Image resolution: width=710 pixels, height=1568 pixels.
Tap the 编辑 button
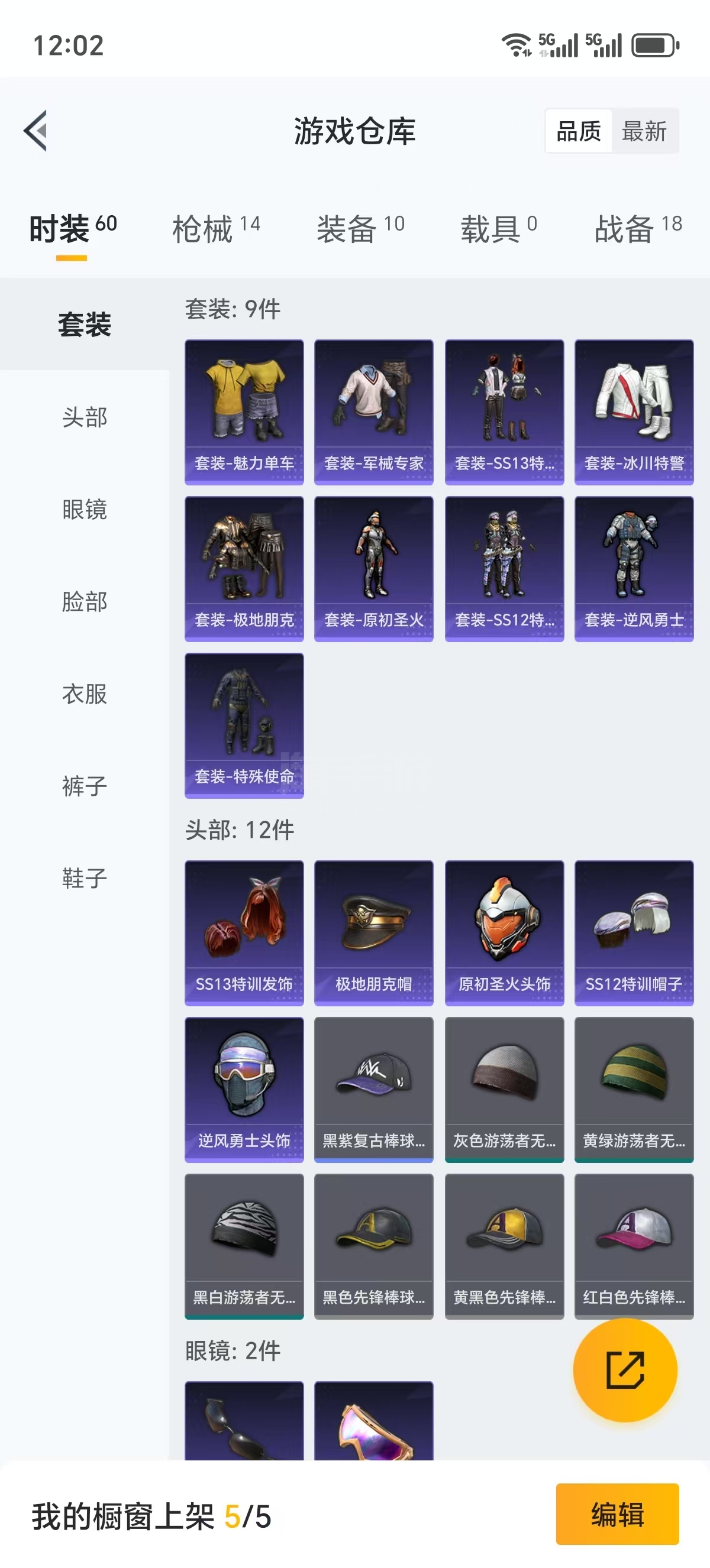tap(617, 1514)
